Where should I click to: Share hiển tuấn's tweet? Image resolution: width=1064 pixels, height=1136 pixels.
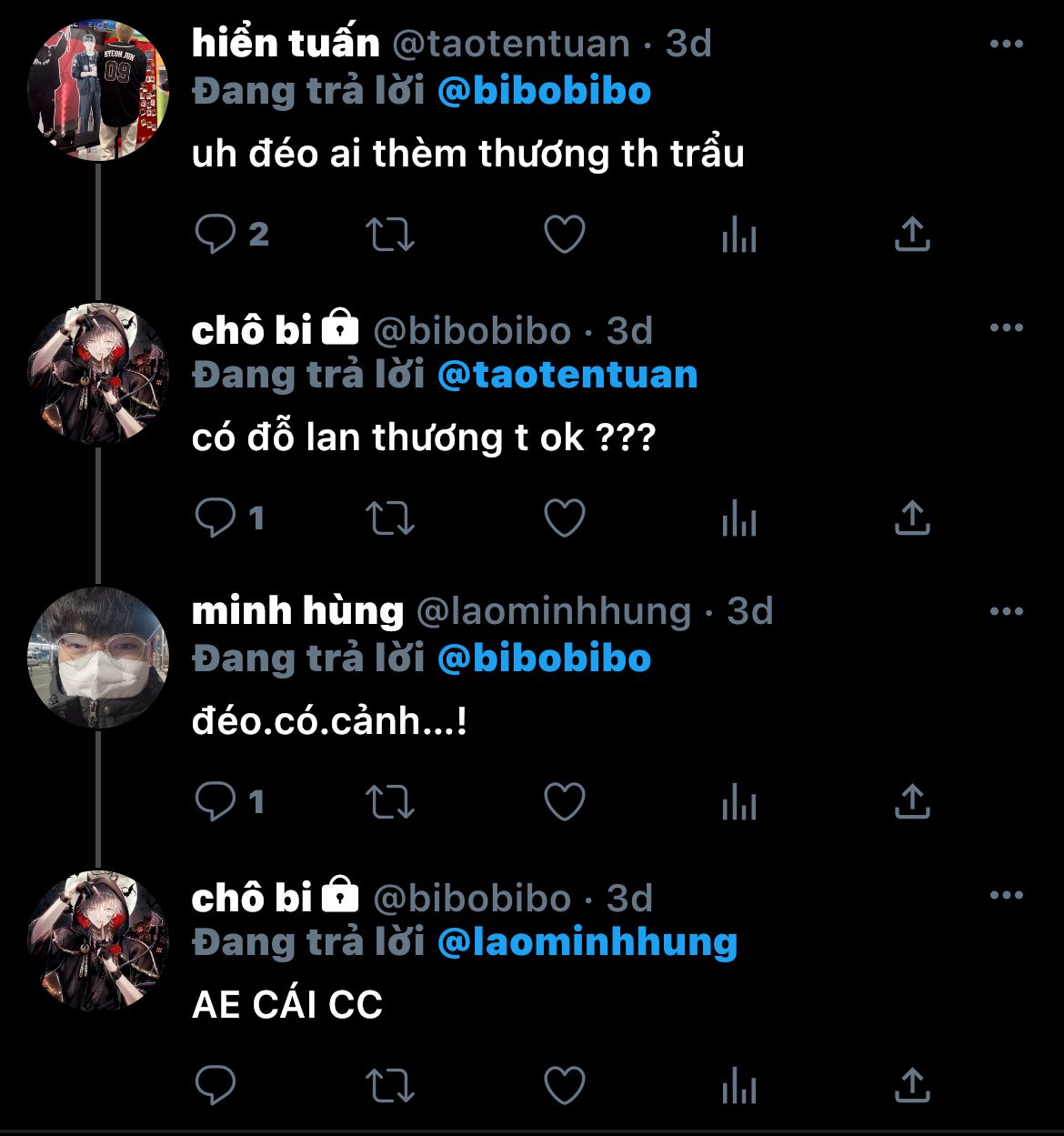point(912,235)
